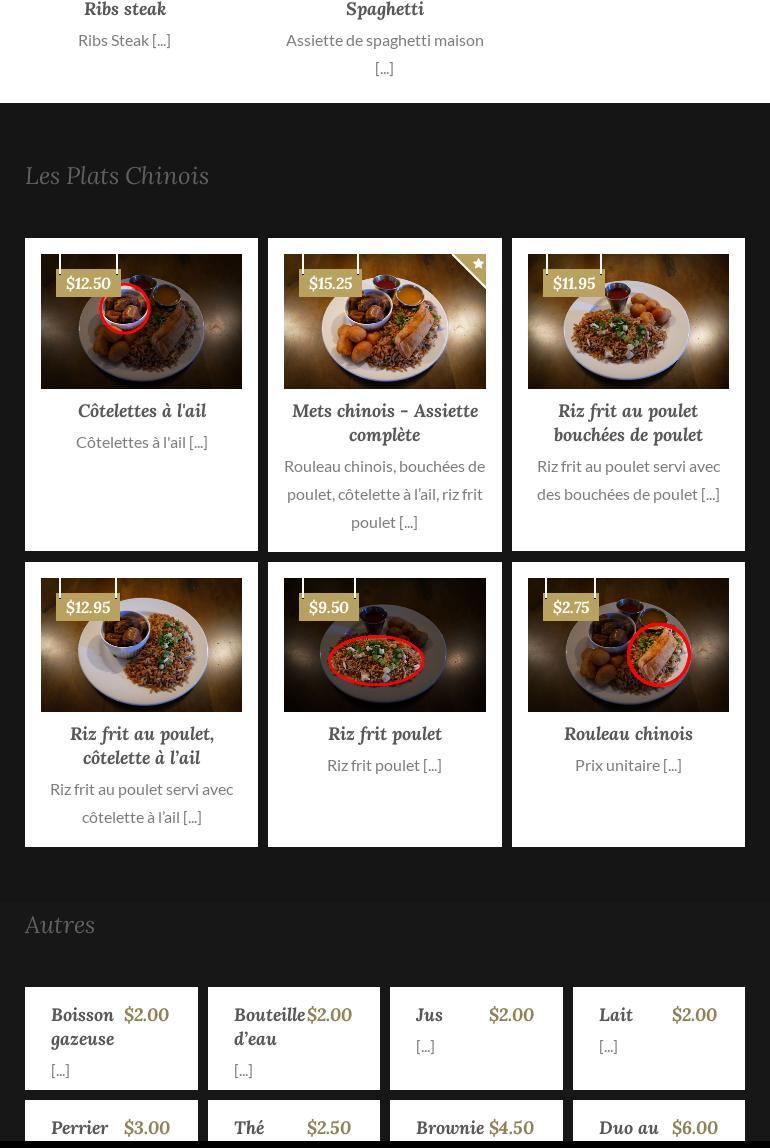Open the Côtelettes à l'ail dish card
Screen dimensions: 770x1148
click(x=142, y=410)
